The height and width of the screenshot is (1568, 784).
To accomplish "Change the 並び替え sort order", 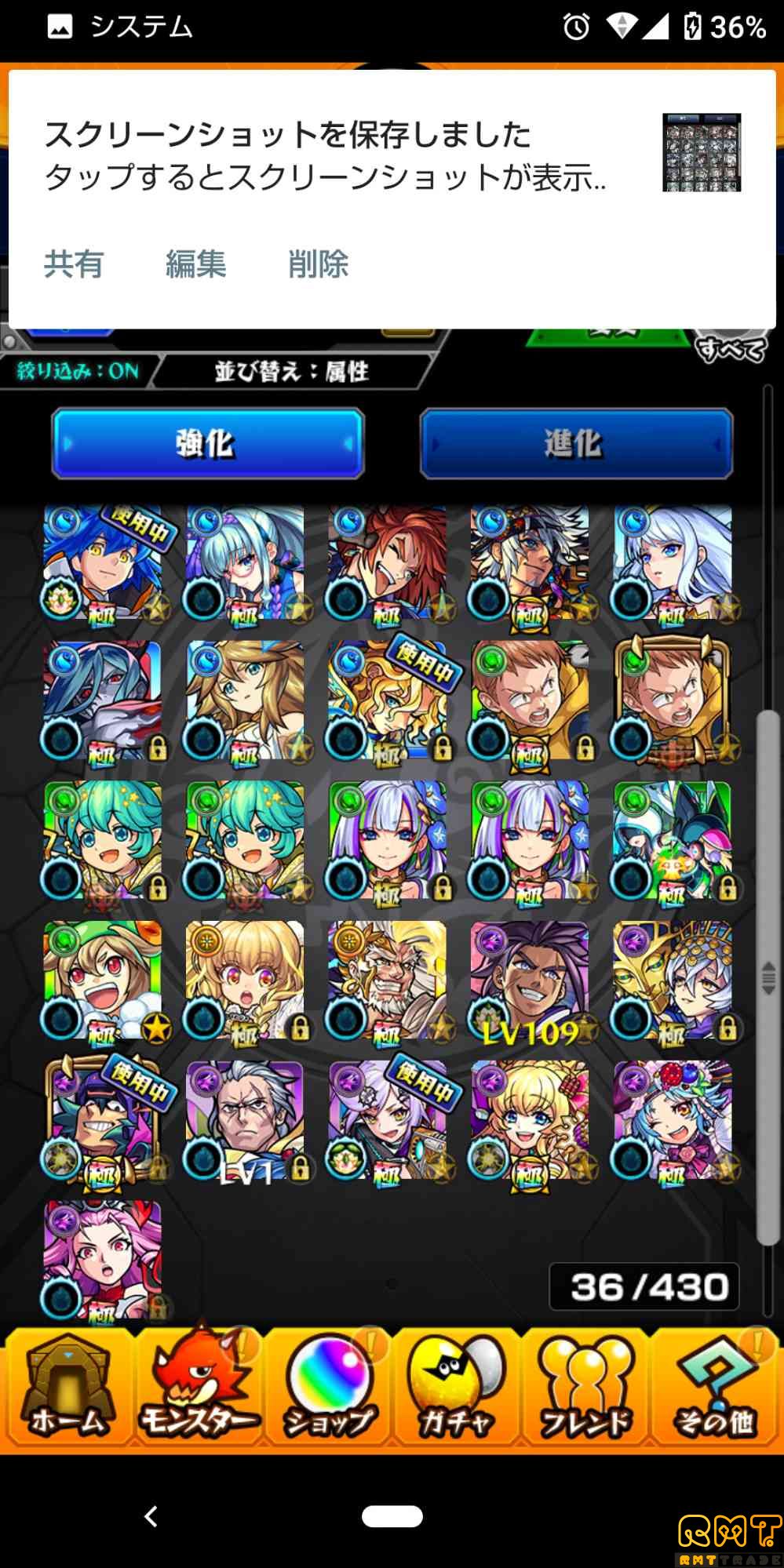I will pyautogui.click(x=292, y=371).
